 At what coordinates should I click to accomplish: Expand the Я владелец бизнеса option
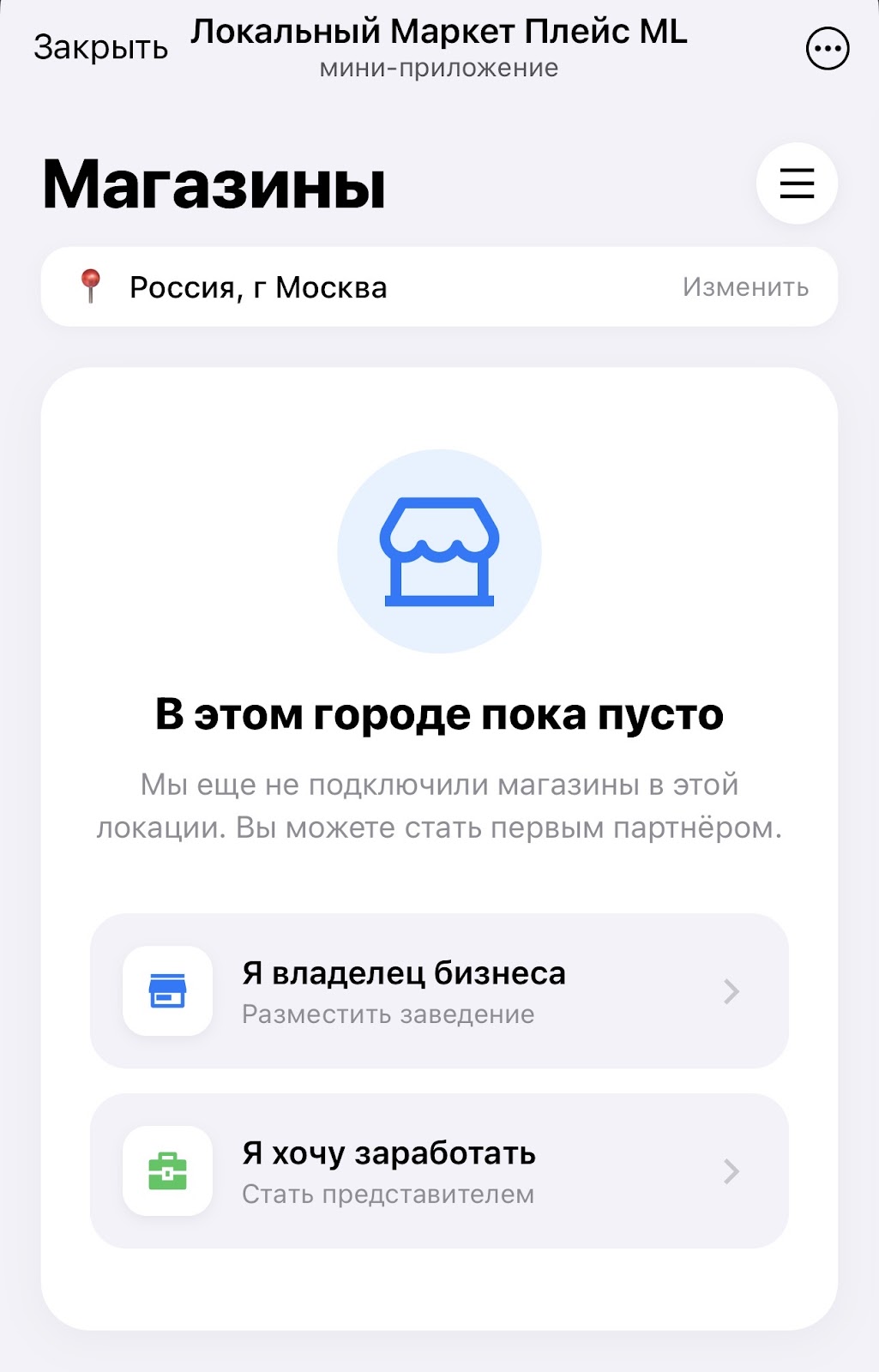coord(439,990)
